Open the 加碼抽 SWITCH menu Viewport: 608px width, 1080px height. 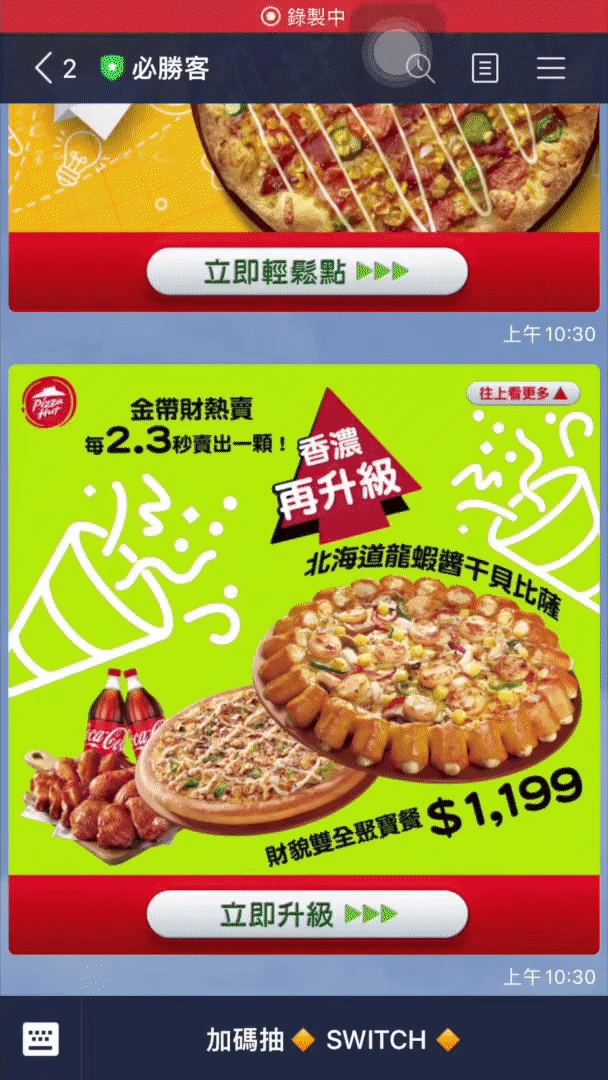point(334,1040)
